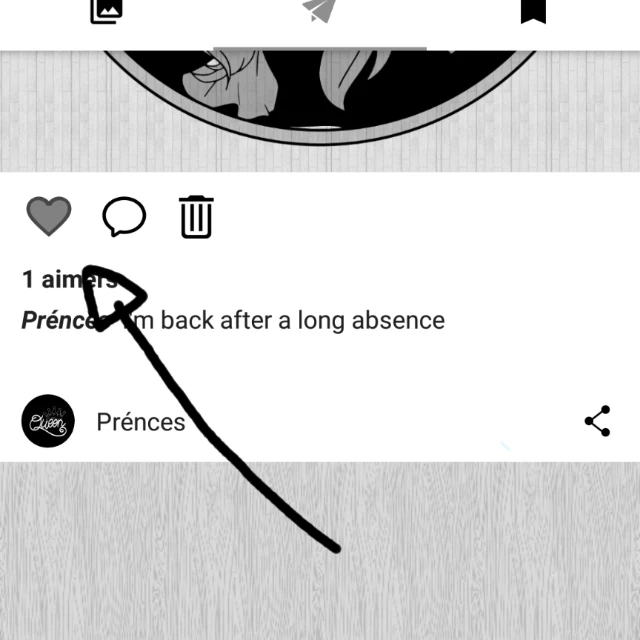Switch to the paper plane tab
Image resolution: width=640 pixels, height=640 pixels.
point(320,11)
